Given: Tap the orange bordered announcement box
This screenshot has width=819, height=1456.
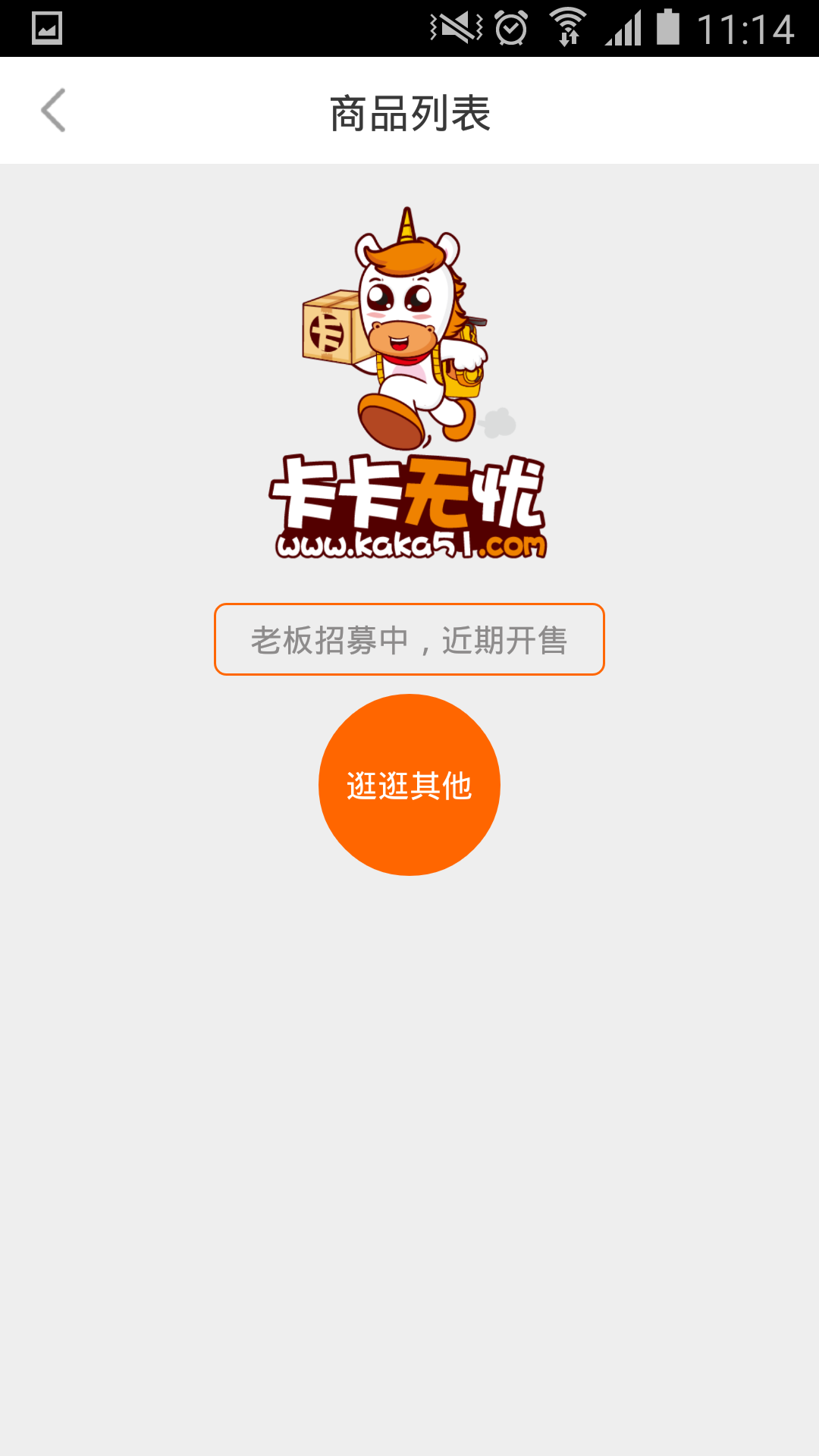Looking at the screenshot, I should click(x=409, y=639).
